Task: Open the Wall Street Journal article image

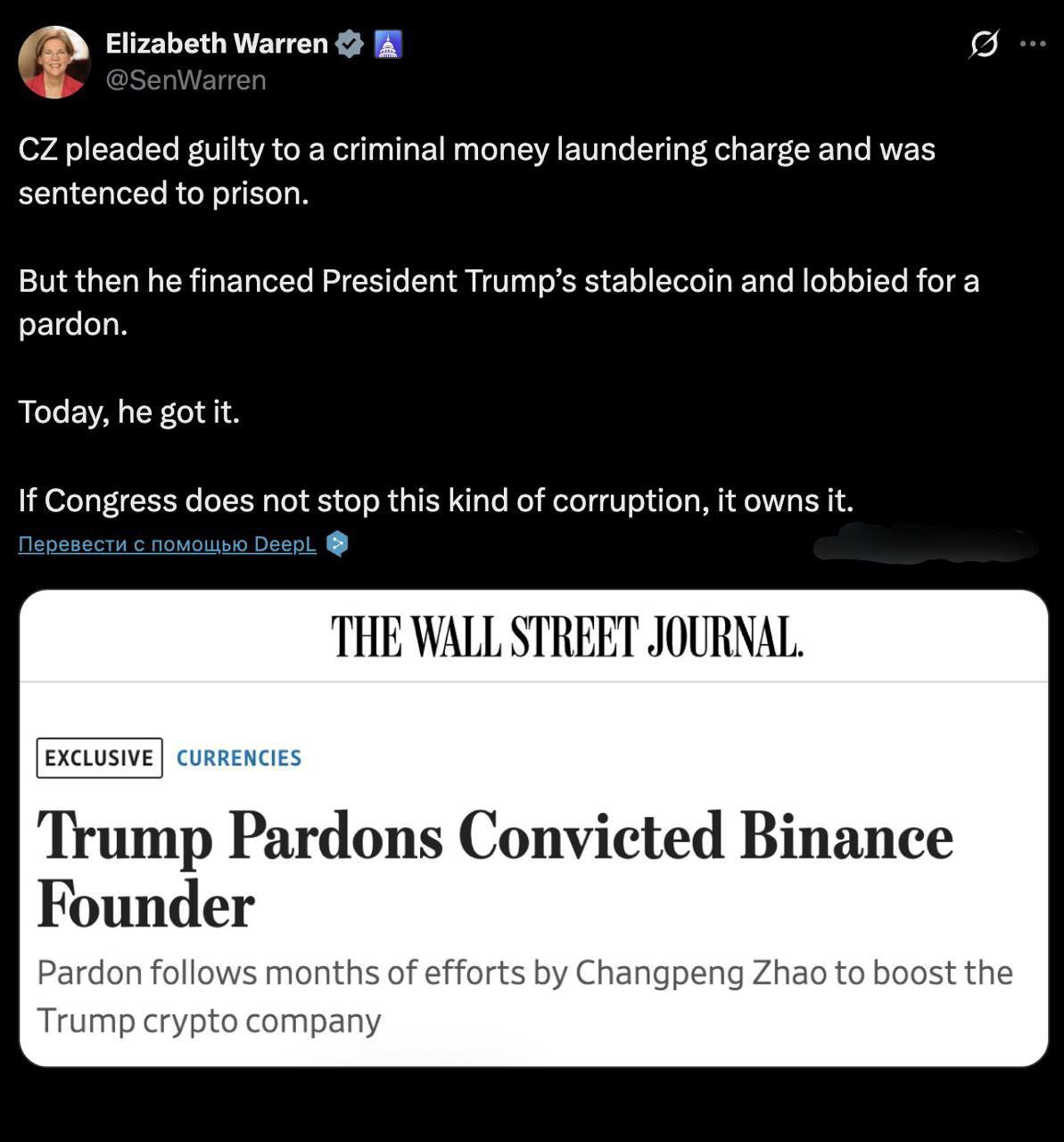Action: tap(533, 827)
